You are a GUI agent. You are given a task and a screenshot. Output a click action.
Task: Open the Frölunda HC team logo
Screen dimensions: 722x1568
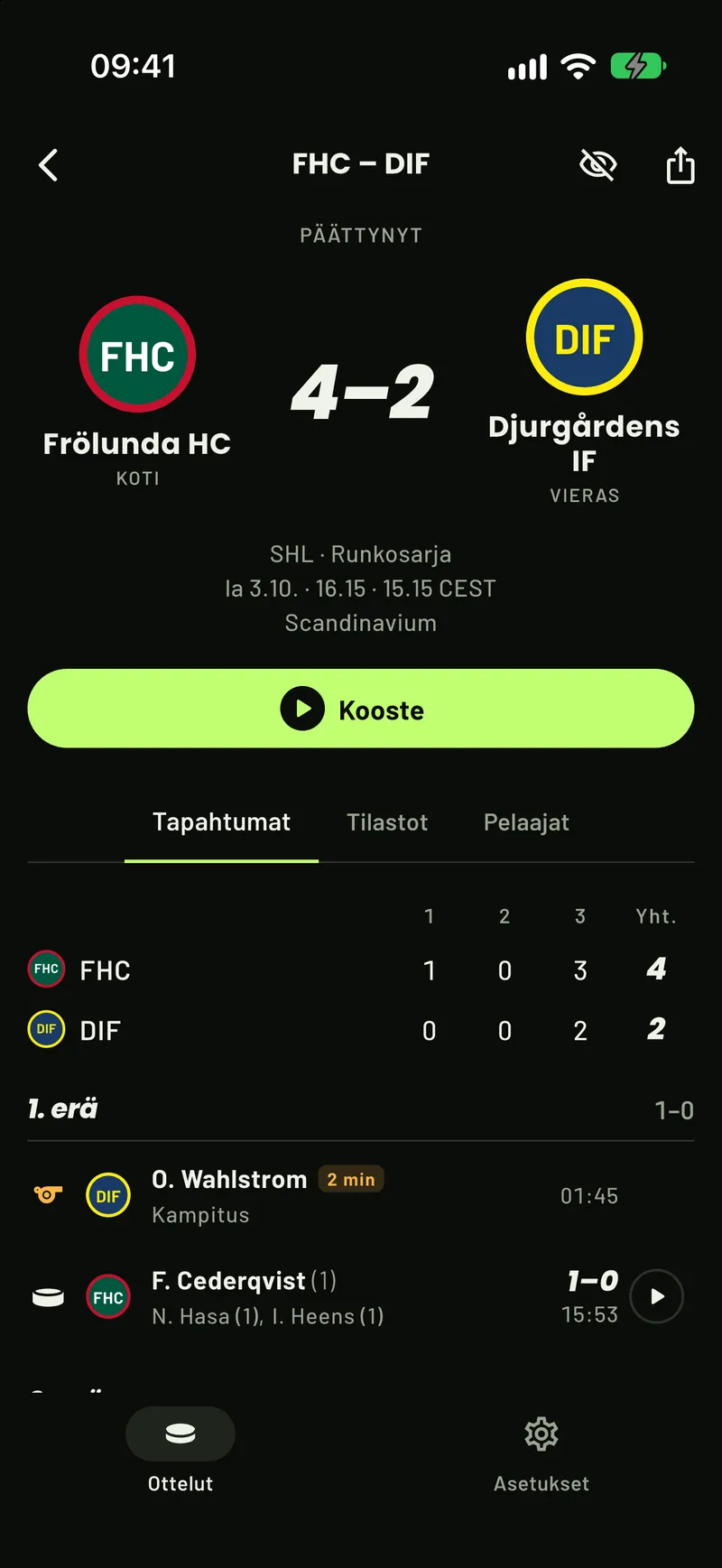click(137, 355)
